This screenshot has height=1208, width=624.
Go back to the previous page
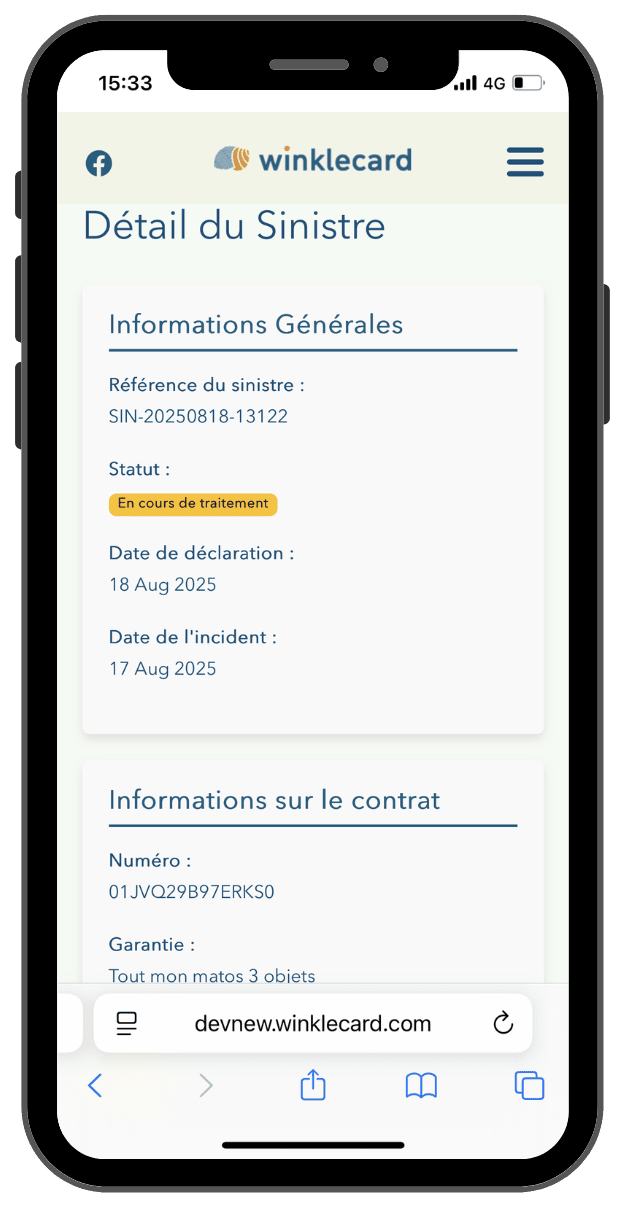pos(95,1085)
